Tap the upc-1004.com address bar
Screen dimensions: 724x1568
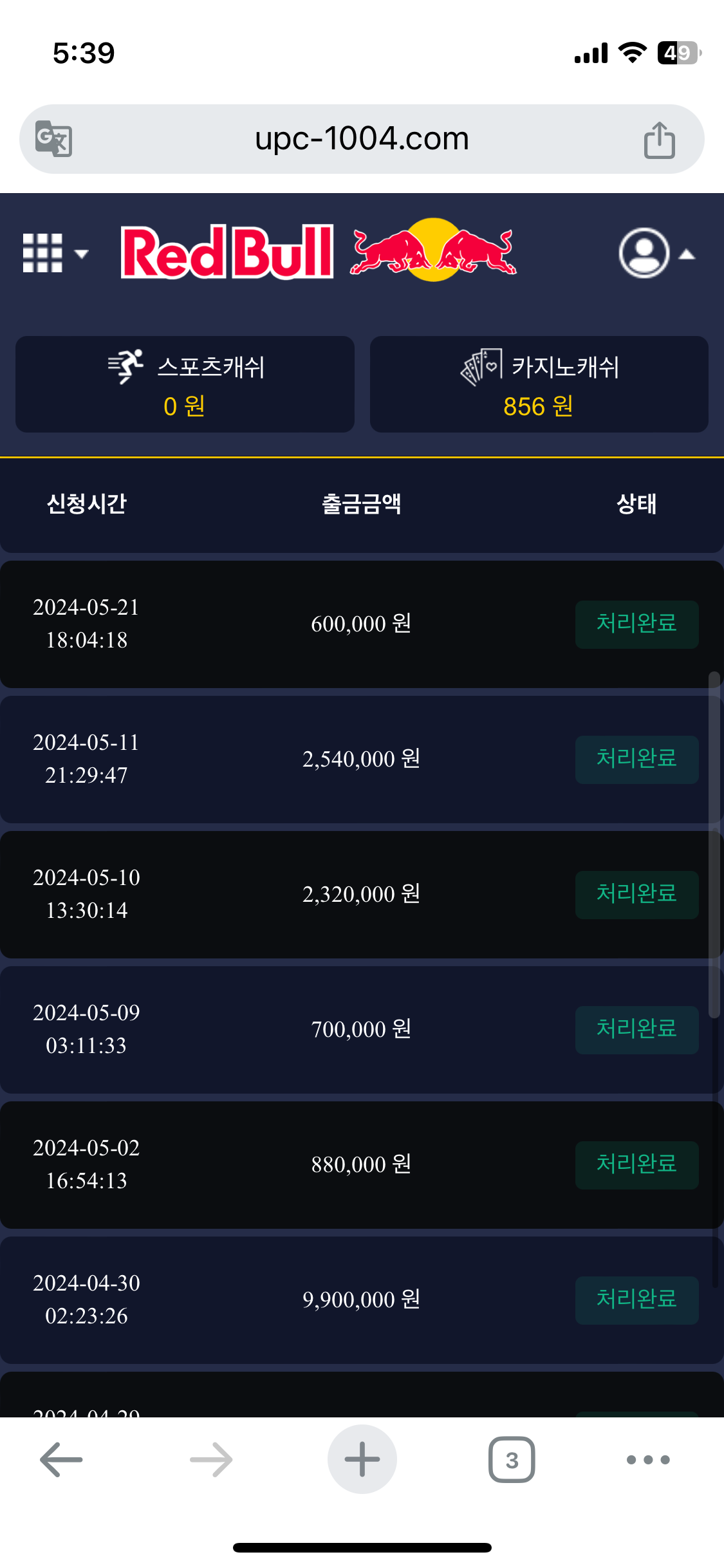(362, 138)
